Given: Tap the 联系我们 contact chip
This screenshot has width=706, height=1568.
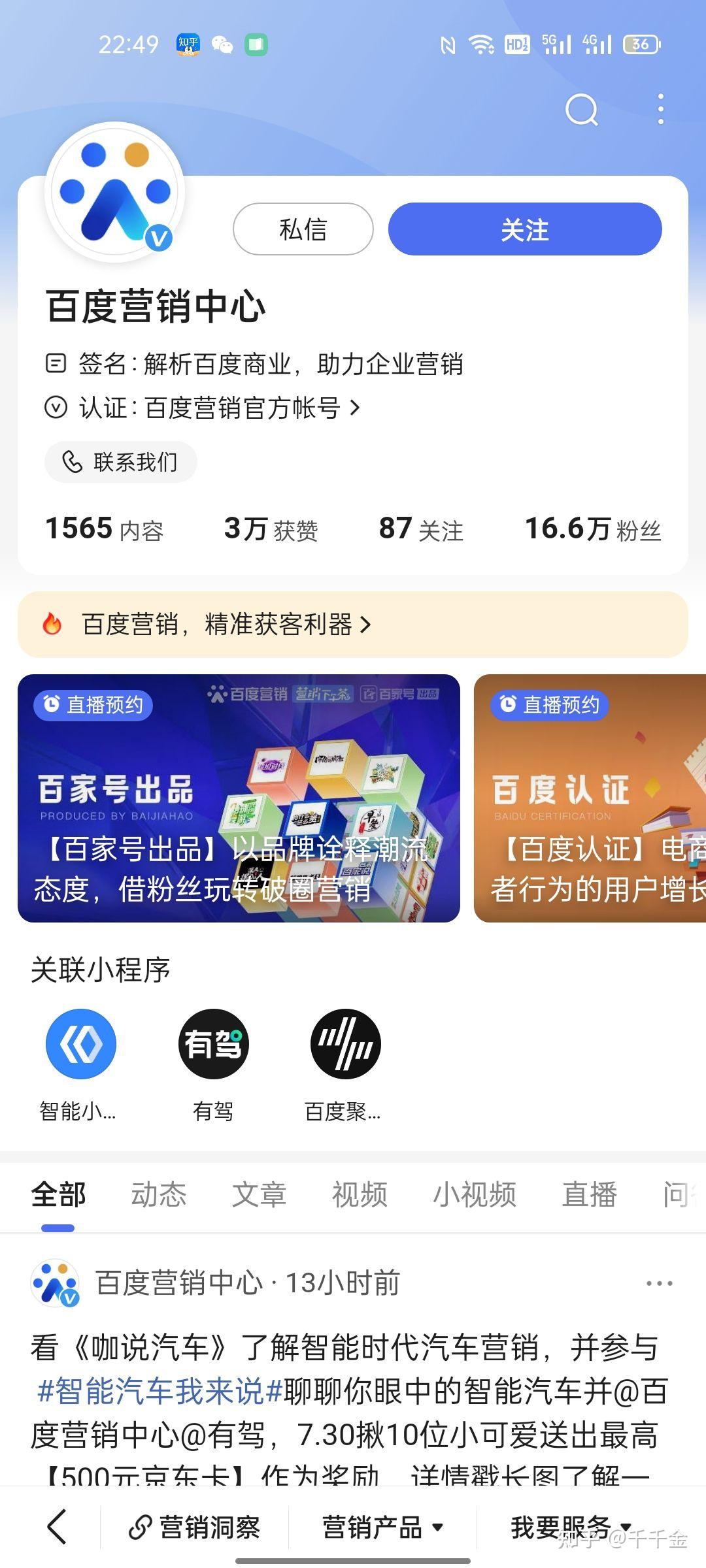Looking at the screenshot, I should click(x=121, y=462).
